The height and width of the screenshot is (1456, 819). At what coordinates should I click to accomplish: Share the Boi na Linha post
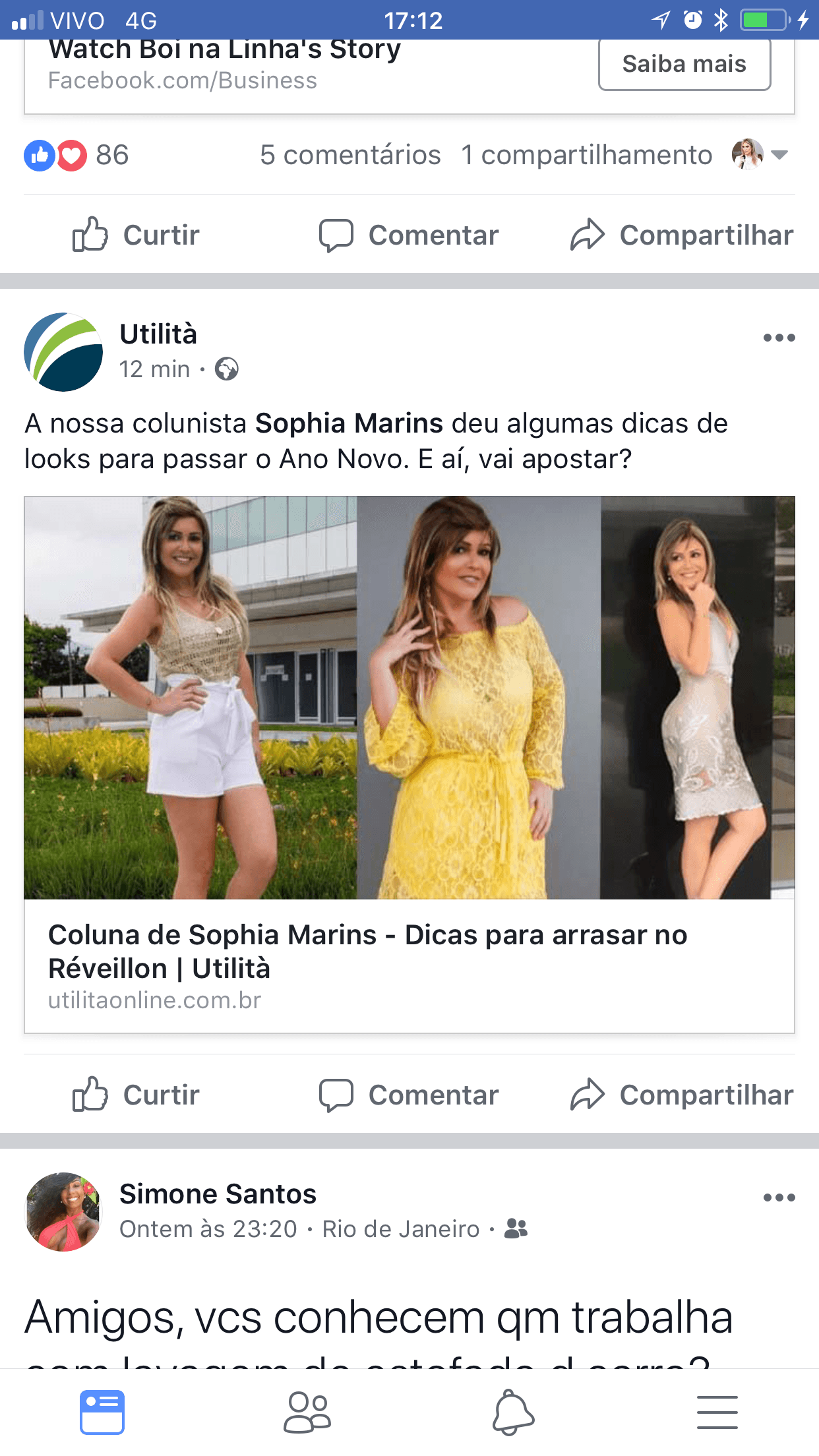[682, 235]
